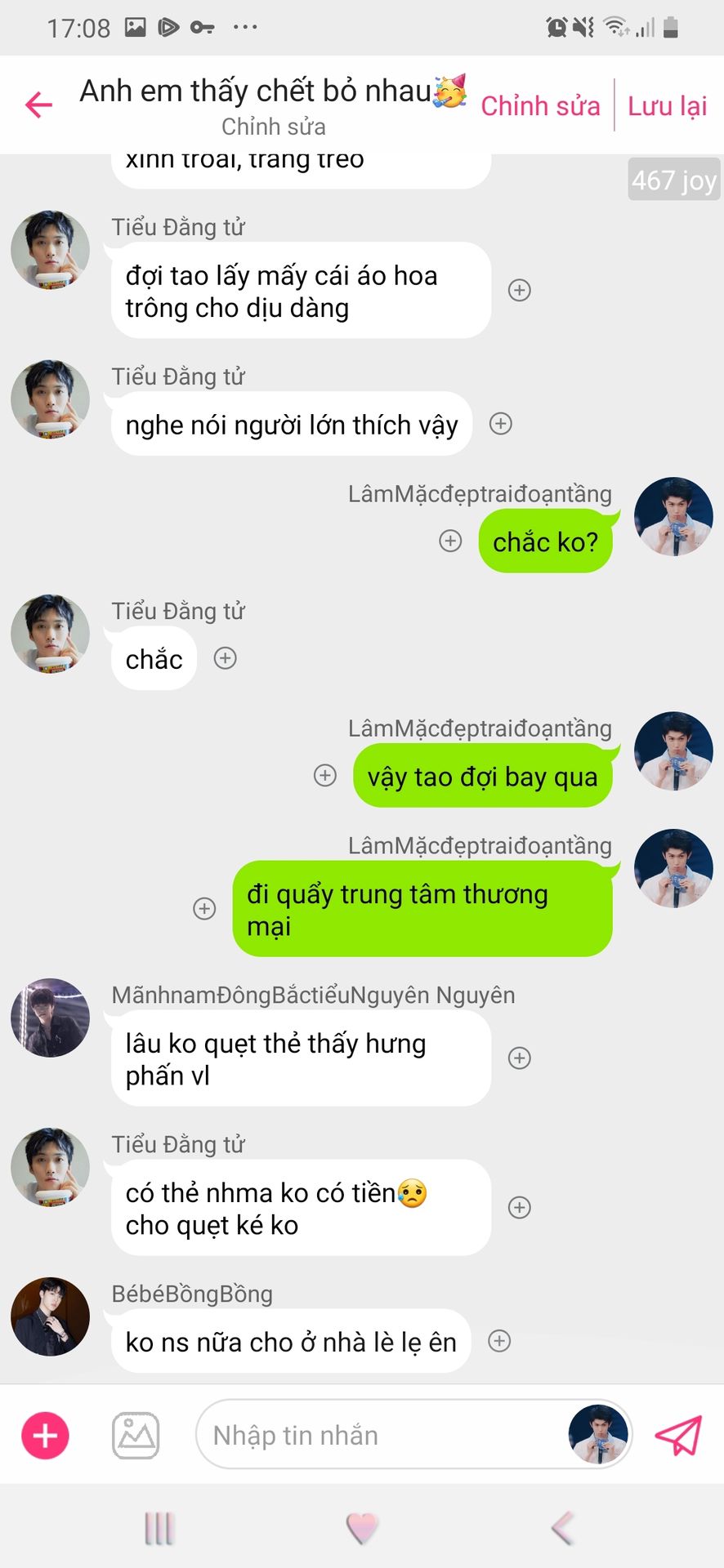The image size is (724, 1568).
Task: Tap the Chỉnh sửa button in header
Action: click(x=540, y=106)
